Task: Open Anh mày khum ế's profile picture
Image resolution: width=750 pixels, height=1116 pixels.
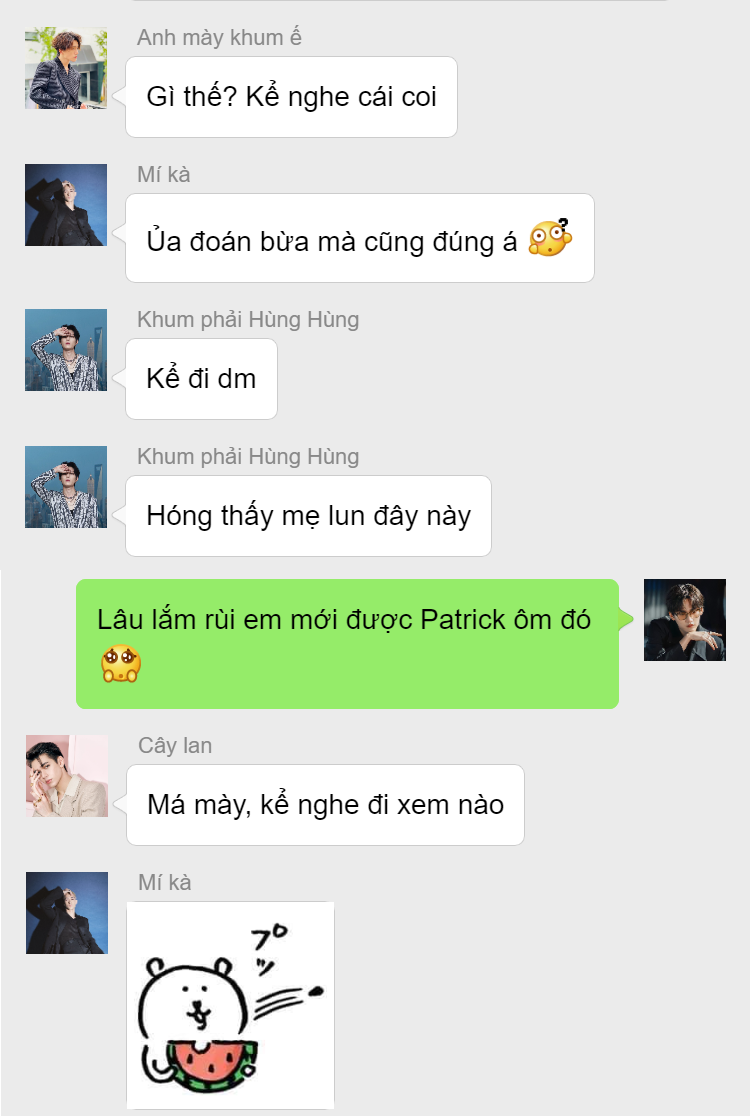Action: [66, 68]
